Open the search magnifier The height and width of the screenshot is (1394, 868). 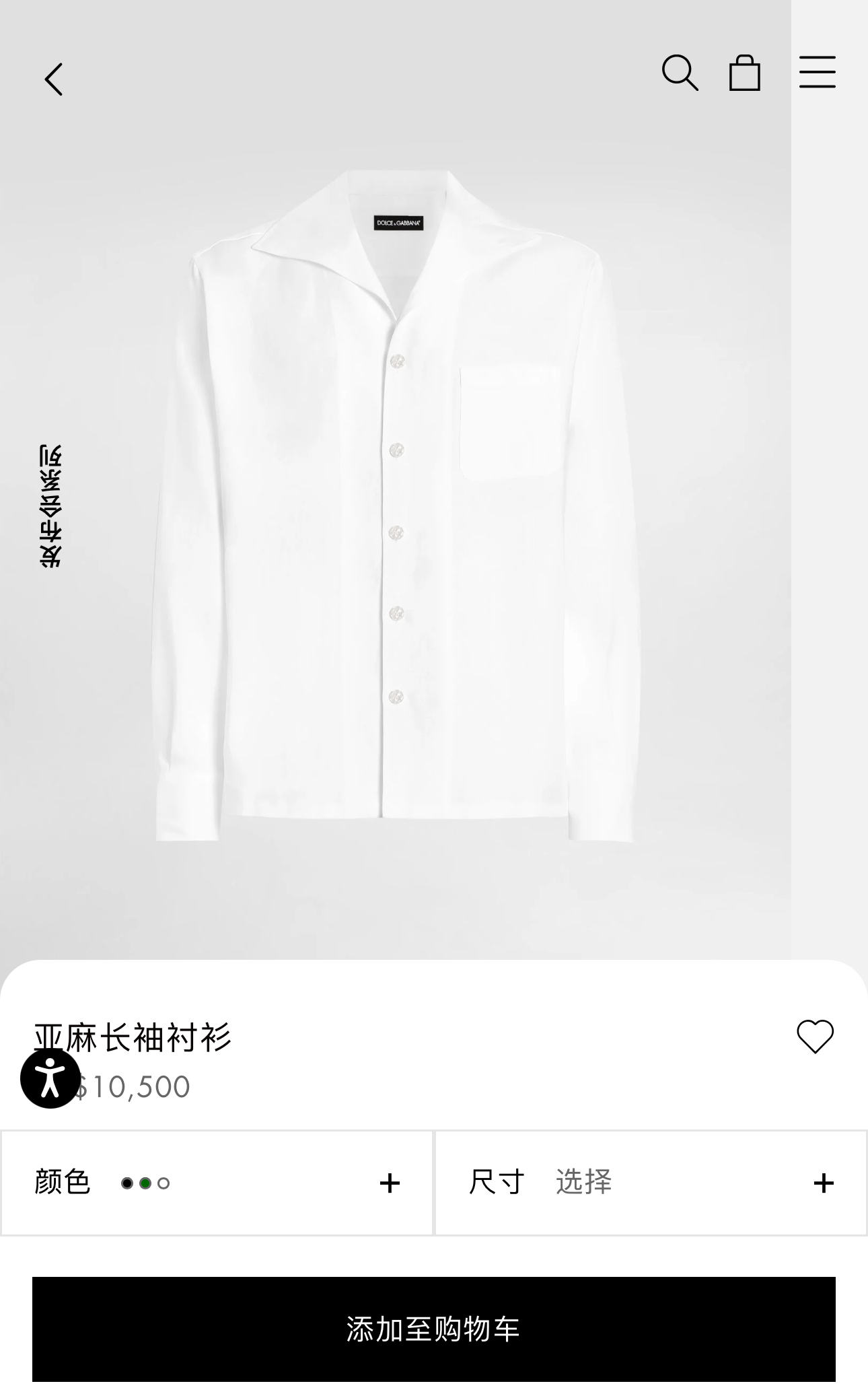pyautogui.click(x=680, y=73)
